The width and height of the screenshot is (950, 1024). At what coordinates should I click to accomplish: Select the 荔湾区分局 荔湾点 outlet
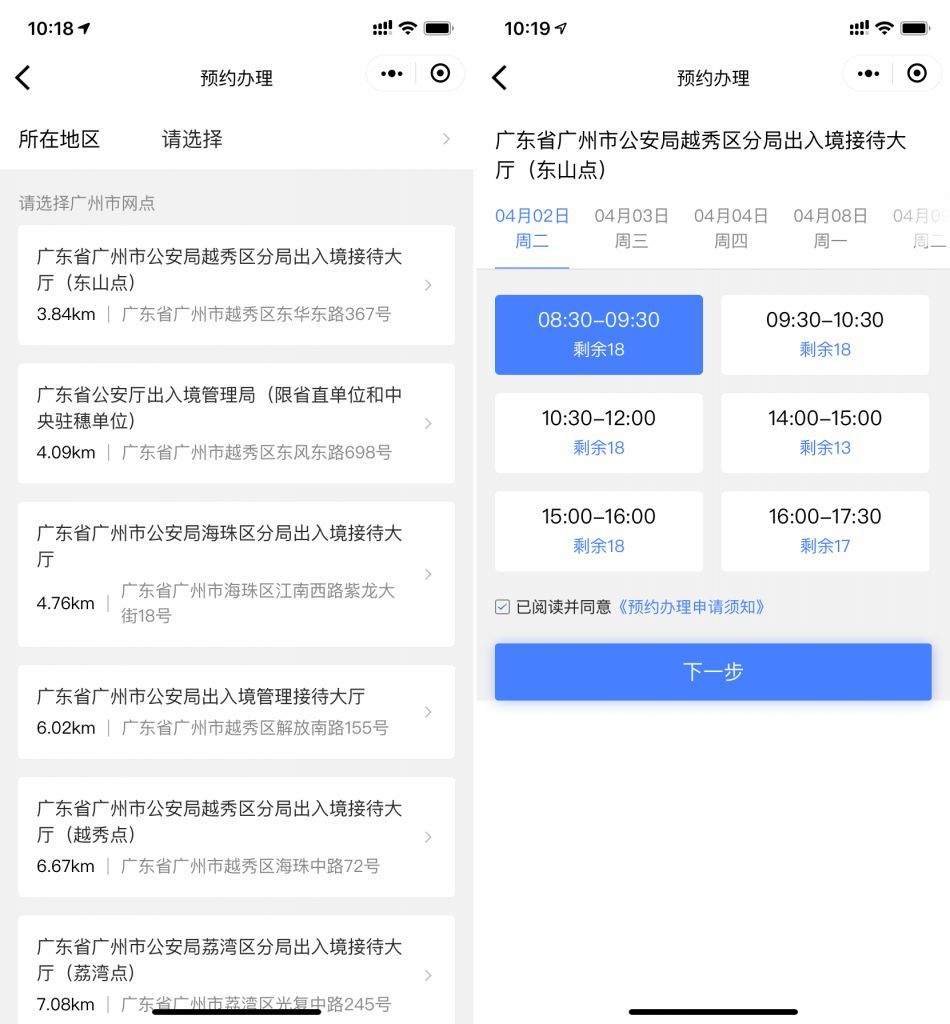236,970
